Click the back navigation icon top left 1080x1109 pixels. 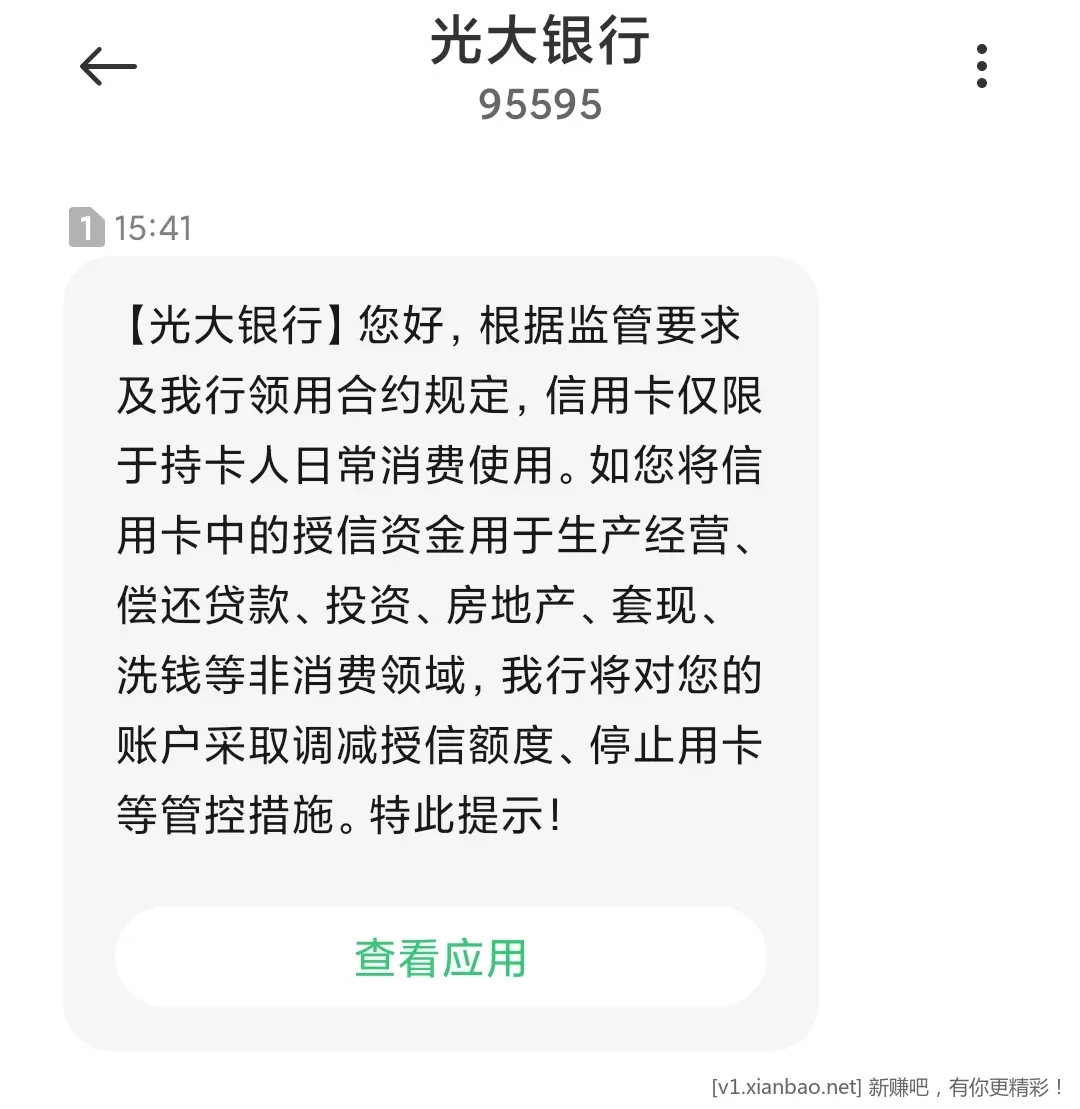click(105, 66)
